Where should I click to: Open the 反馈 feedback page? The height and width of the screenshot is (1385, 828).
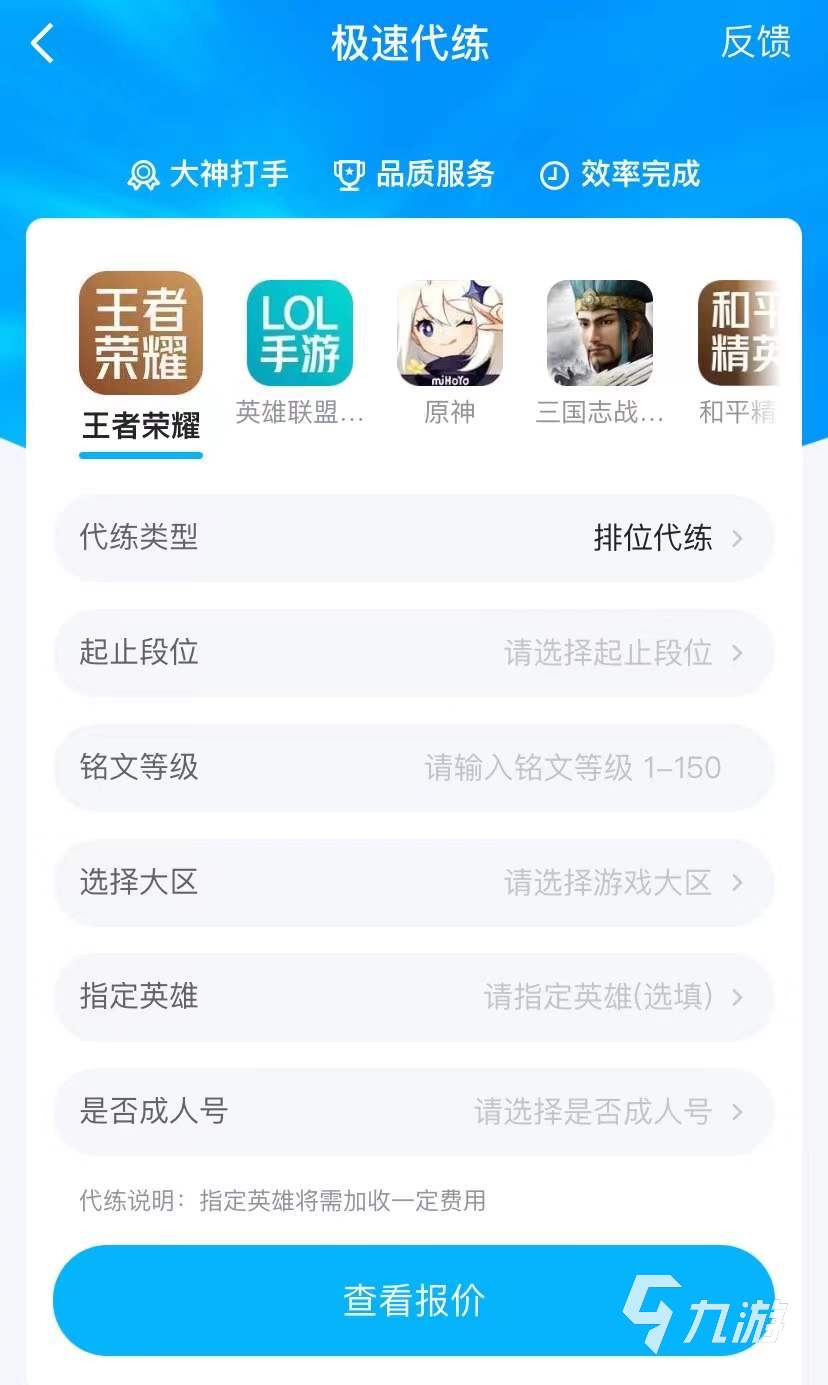[x=755, y=43]
